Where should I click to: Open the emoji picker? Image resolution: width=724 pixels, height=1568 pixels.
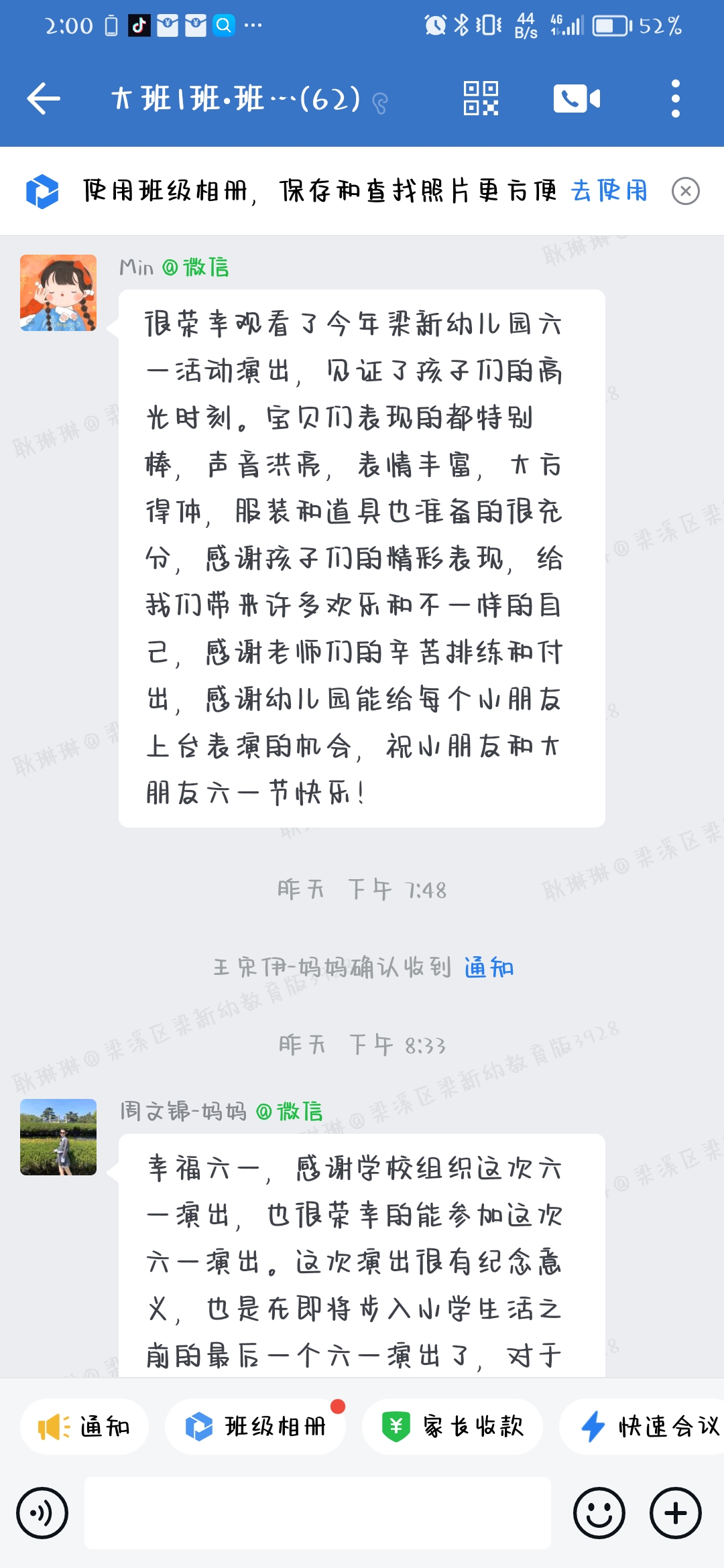(x=599, y=1513)
